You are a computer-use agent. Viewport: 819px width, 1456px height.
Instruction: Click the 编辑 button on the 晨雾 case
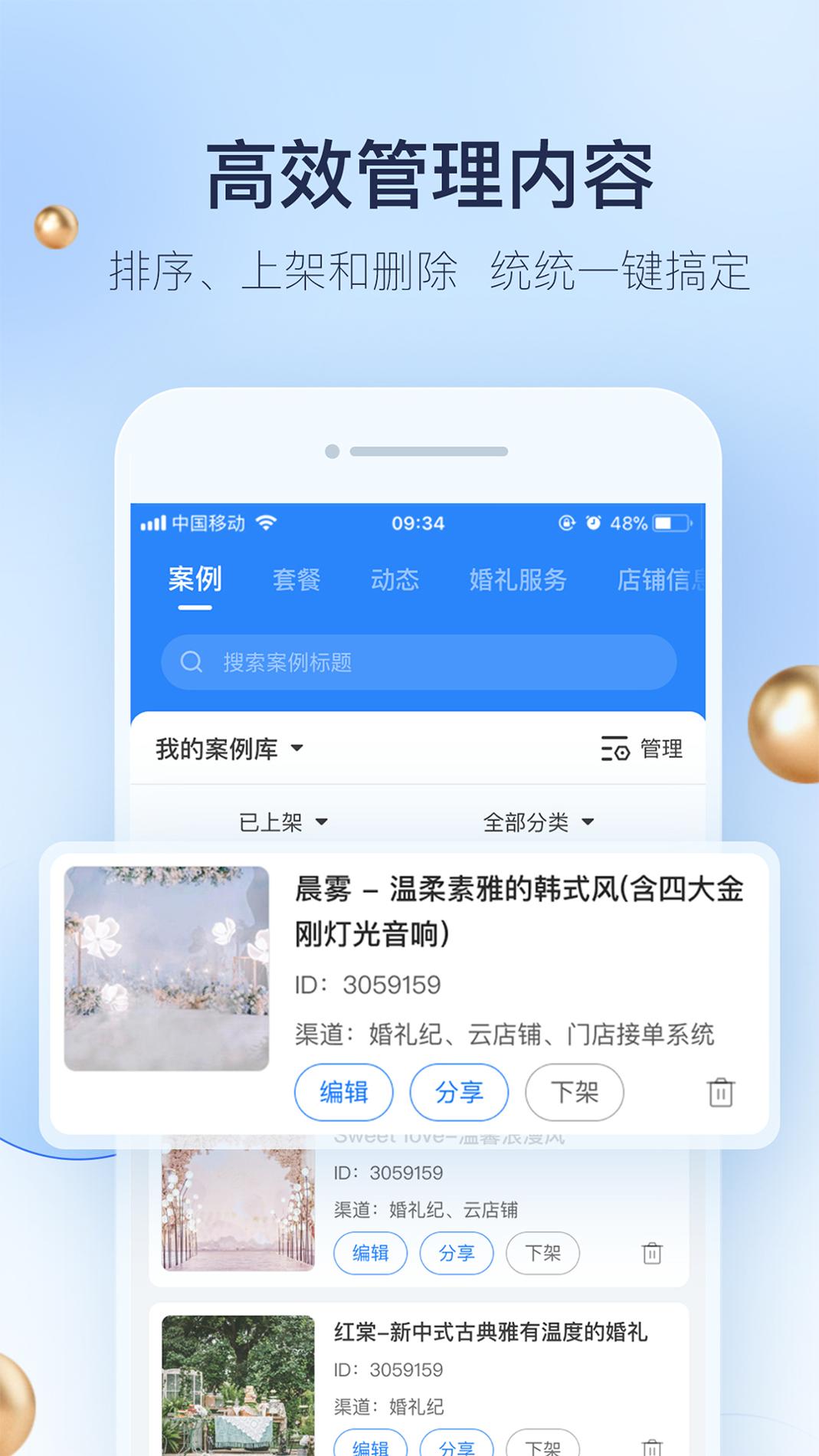tap(344, 1093)
